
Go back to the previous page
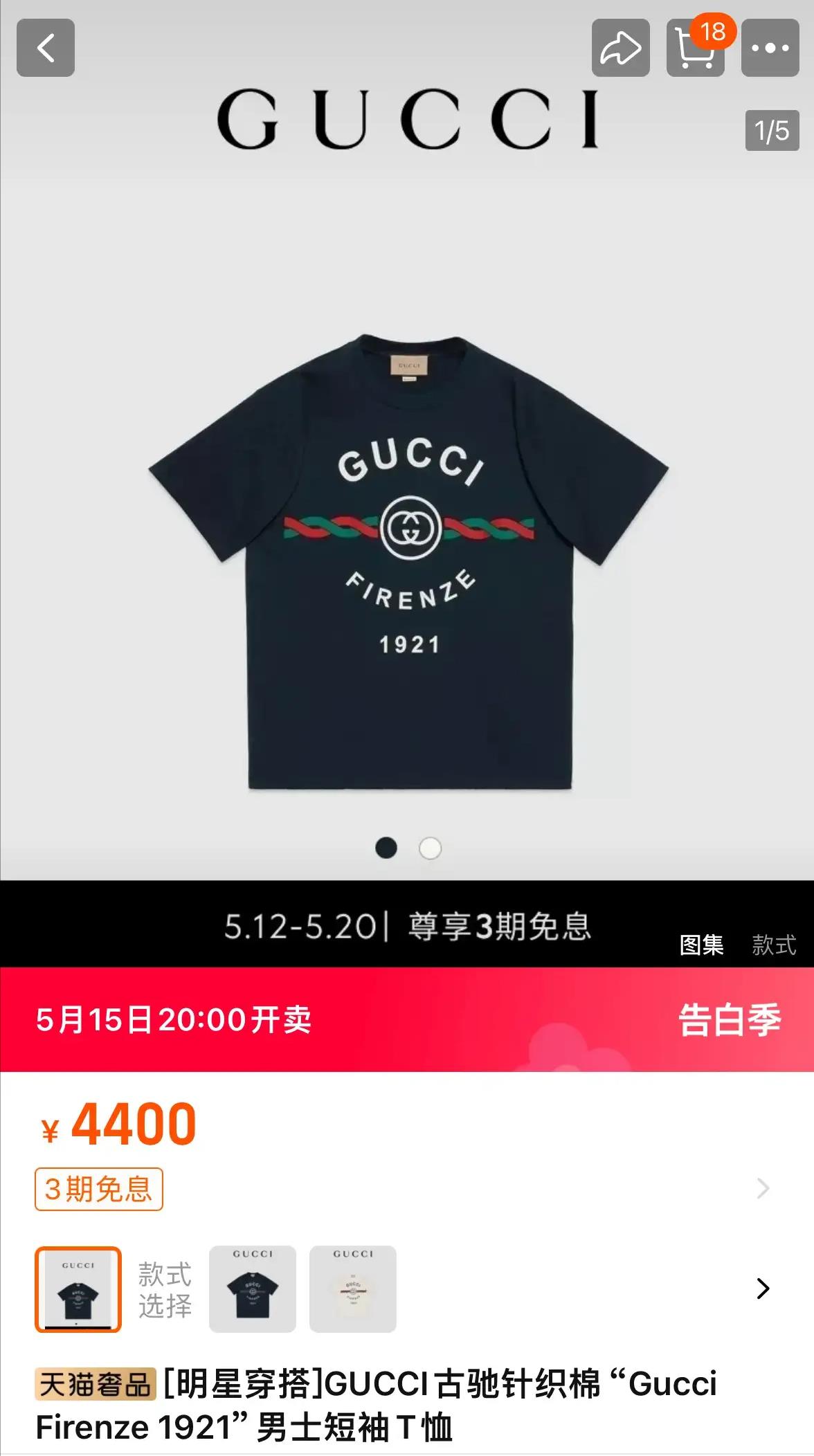[46, 48]
